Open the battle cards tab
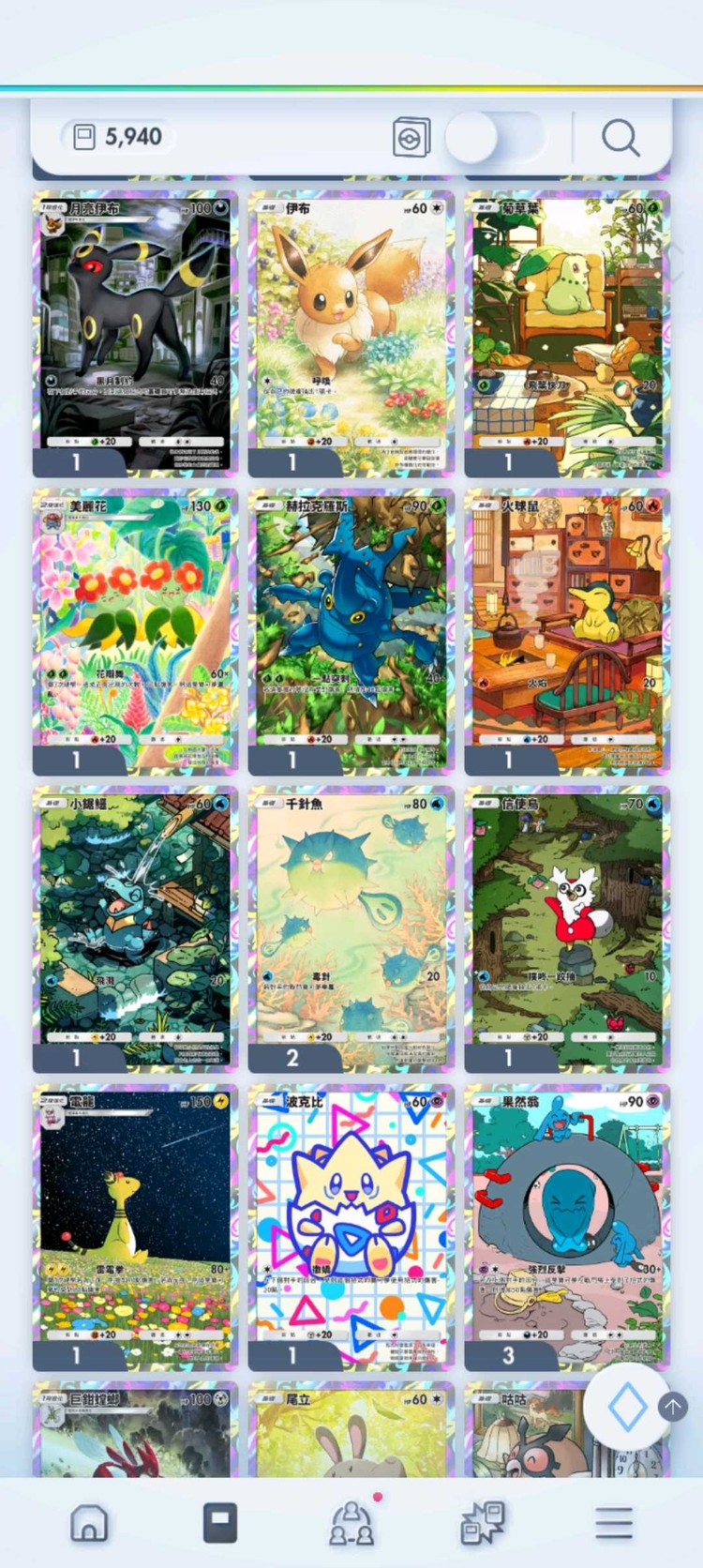 click(x=483, y=1523)
